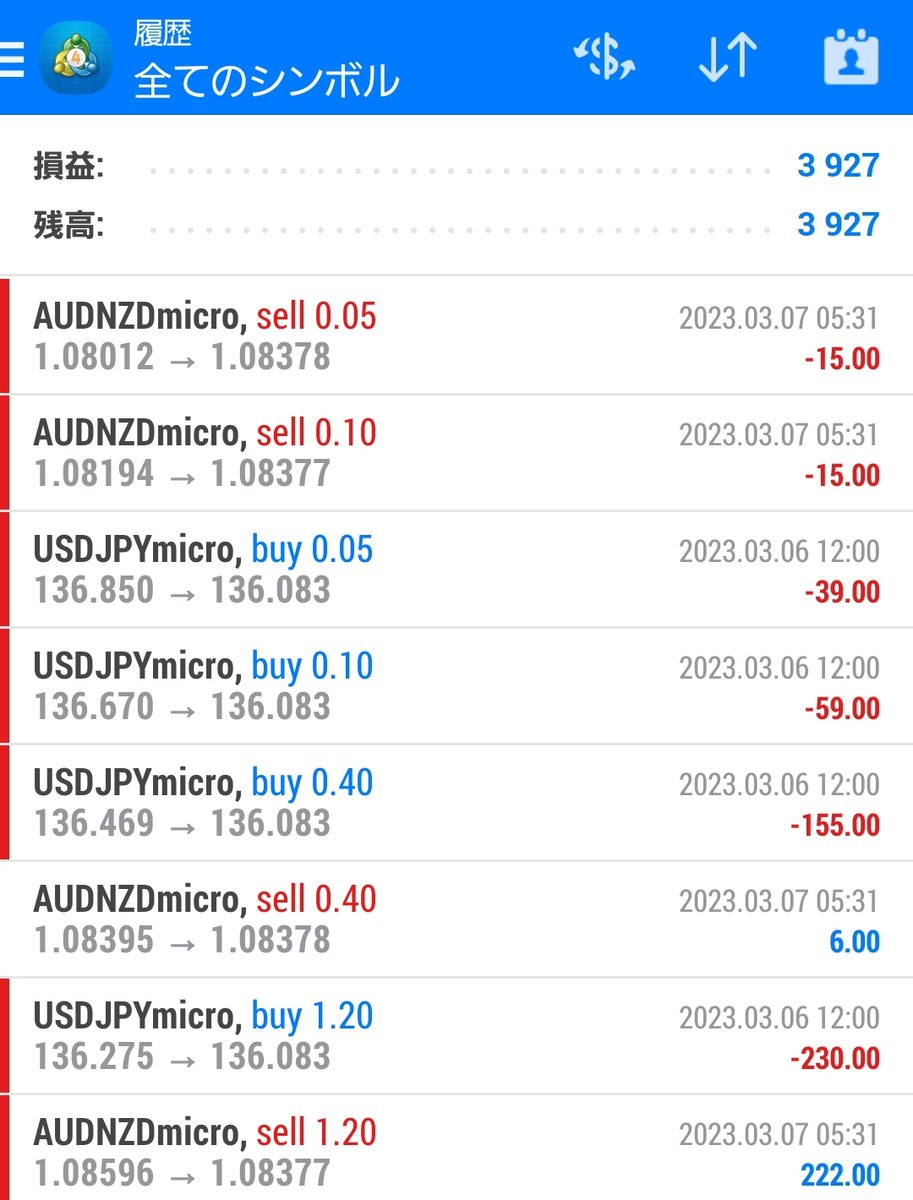Open the AUDNZDmicro sell 0.05 trade

click(x=456, y=336)
